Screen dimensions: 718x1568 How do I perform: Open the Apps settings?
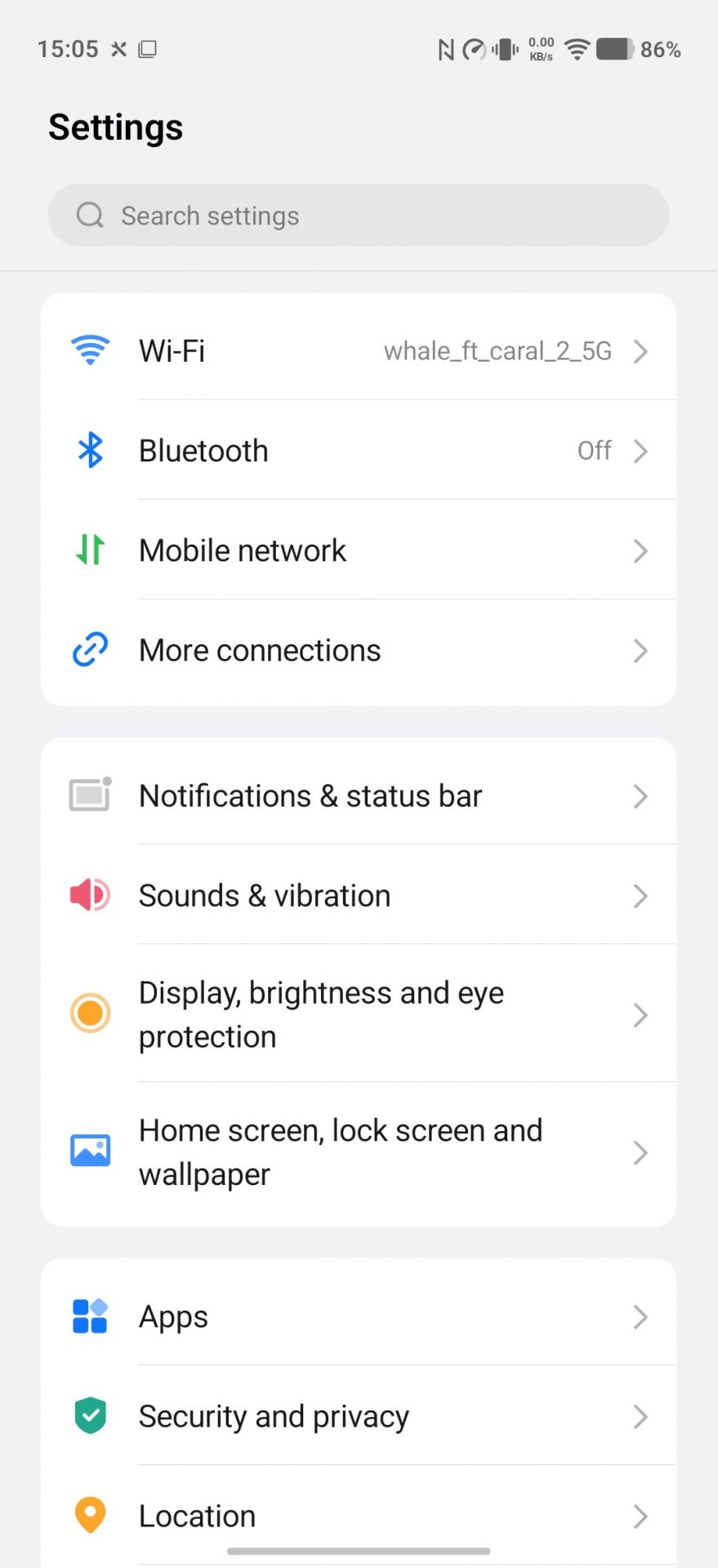tap(358, 1316)
